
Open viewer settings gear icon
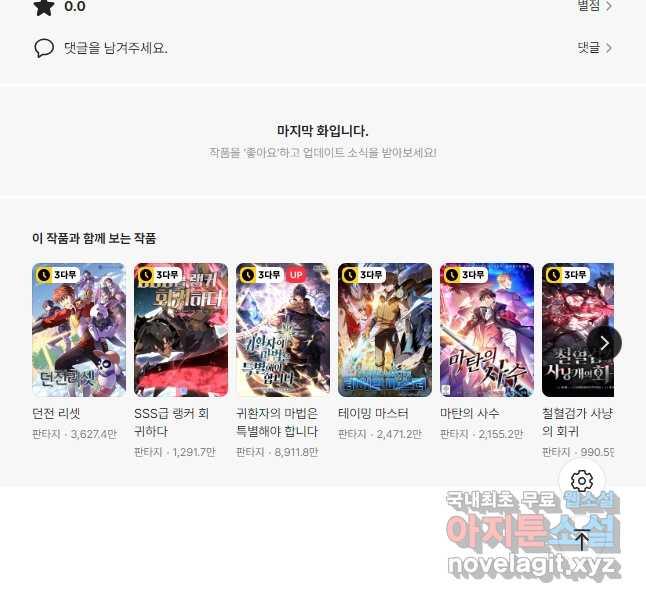tap(582, 481)
